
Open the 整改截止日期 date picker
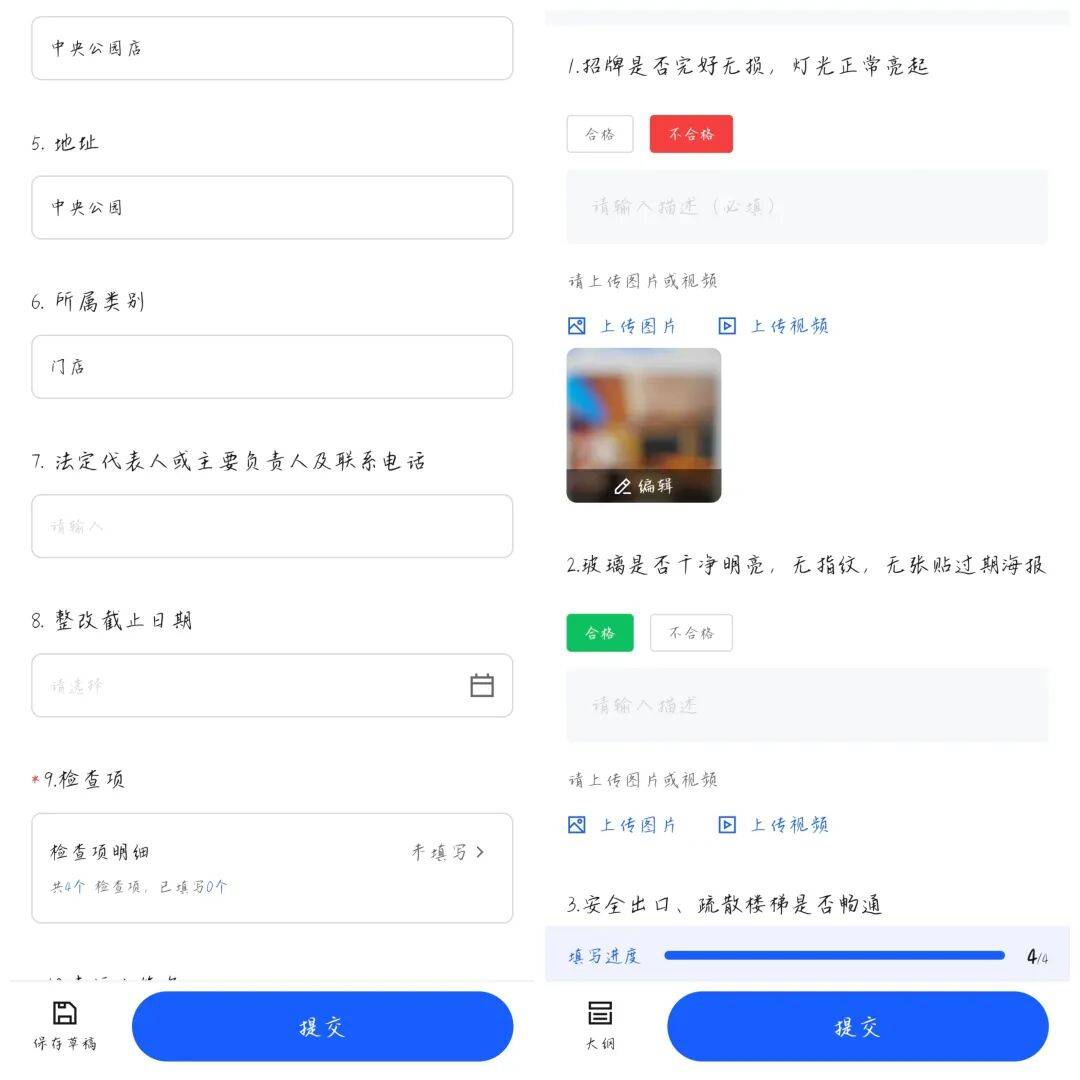click(x=271, y=686)
